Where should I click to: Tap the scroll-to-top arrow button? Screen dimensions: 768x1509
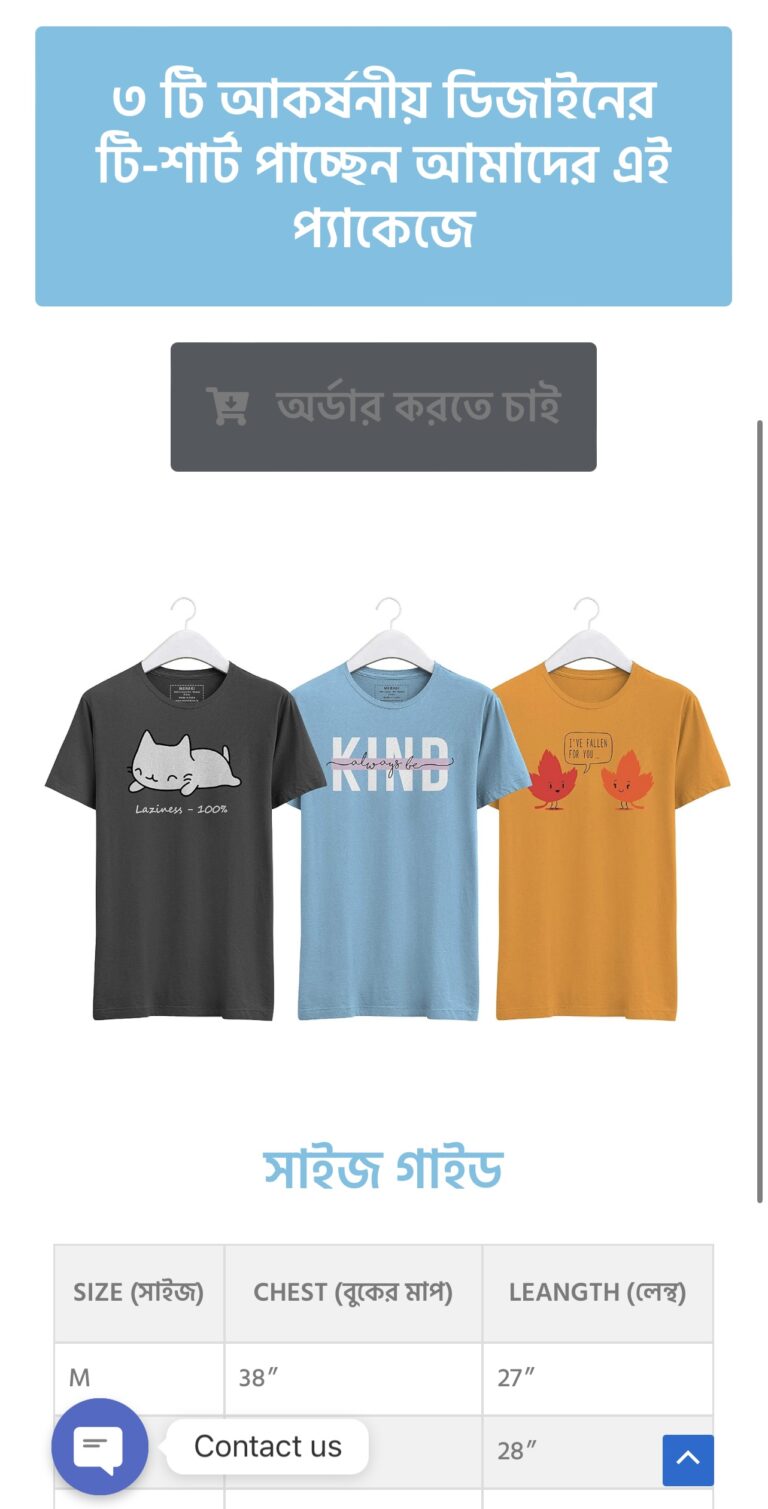point(688,1460)
